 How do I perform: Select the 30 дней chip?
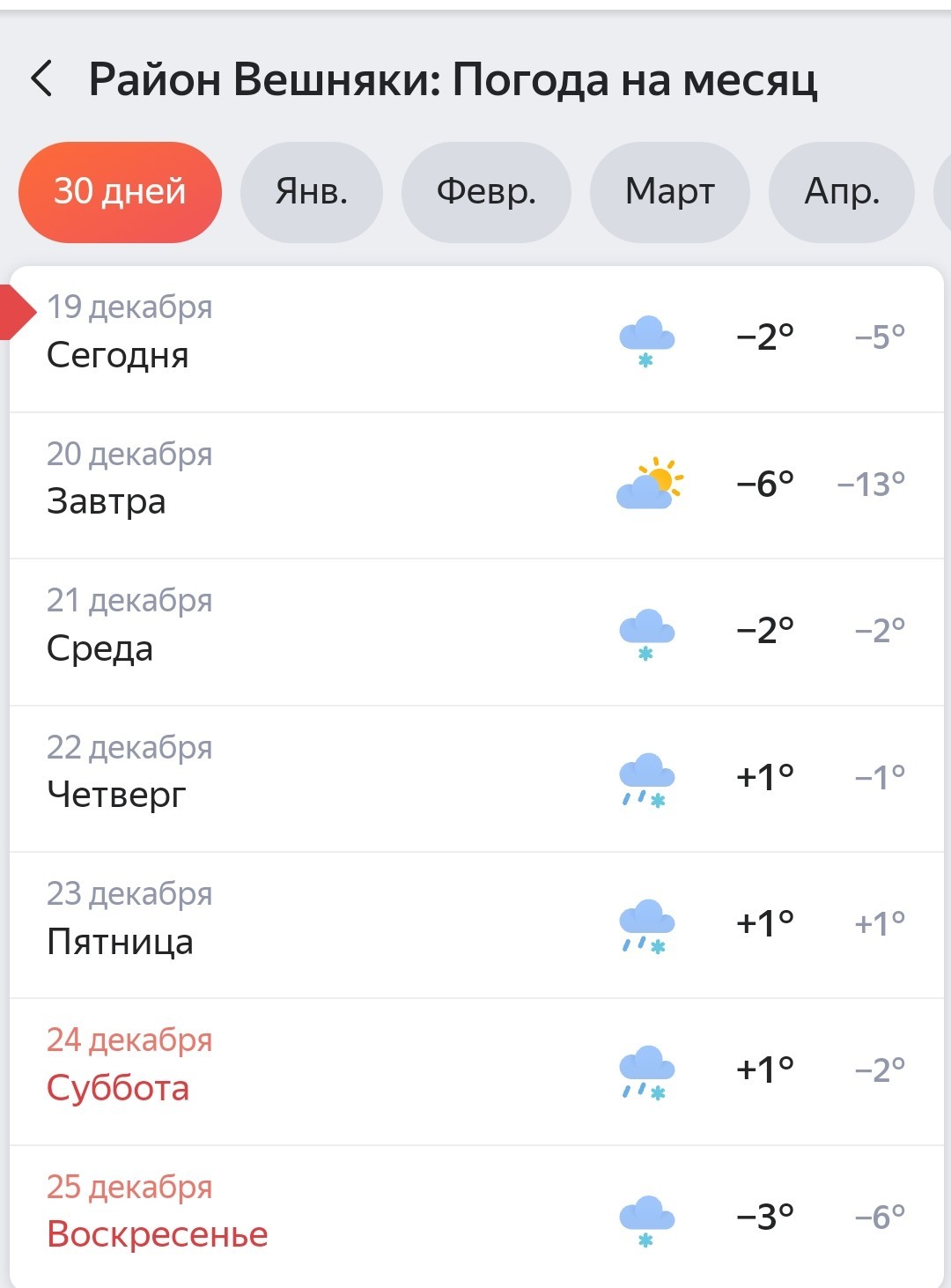click(x=120, y=192)
